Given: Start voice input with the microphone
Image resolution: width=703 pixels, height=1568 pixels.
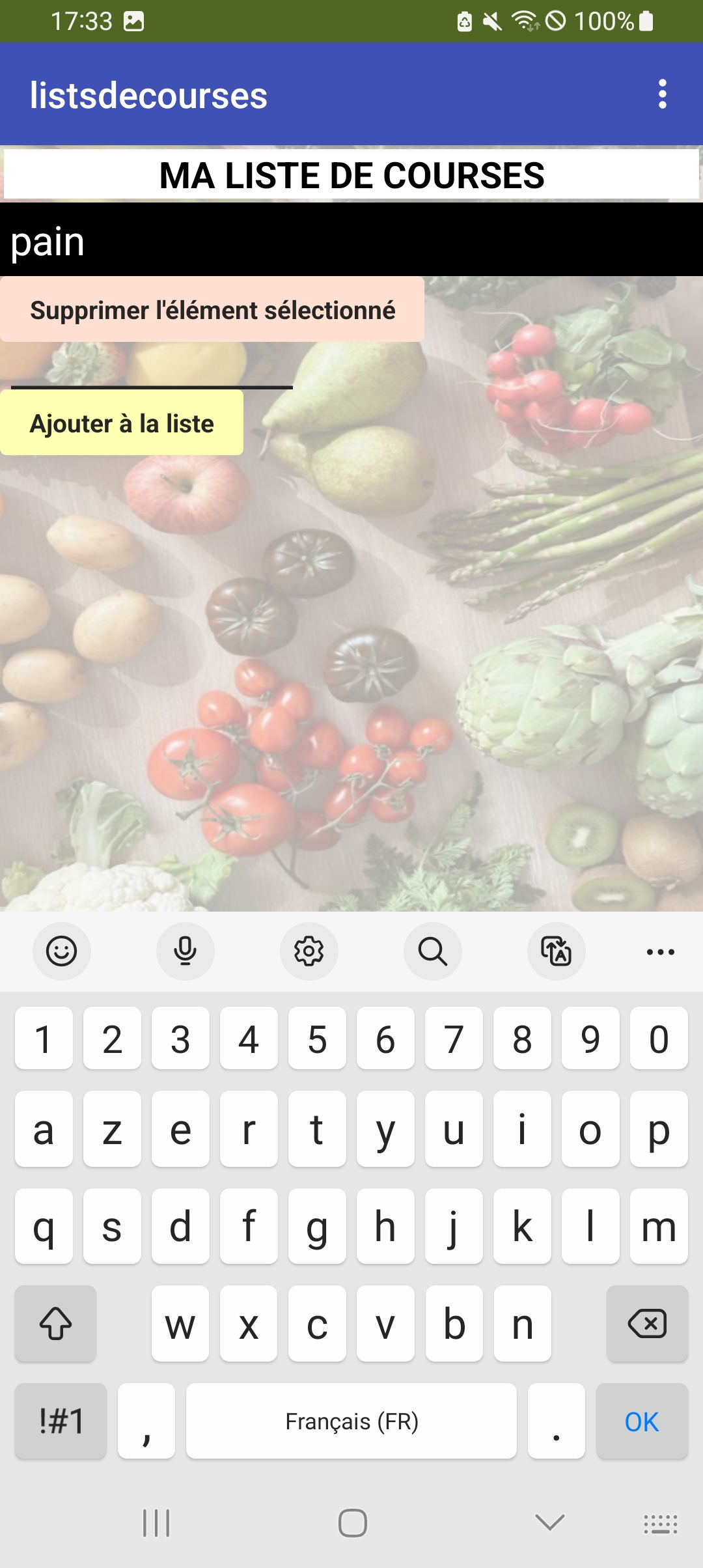Looking at the screenshot, I should [185, 951].
